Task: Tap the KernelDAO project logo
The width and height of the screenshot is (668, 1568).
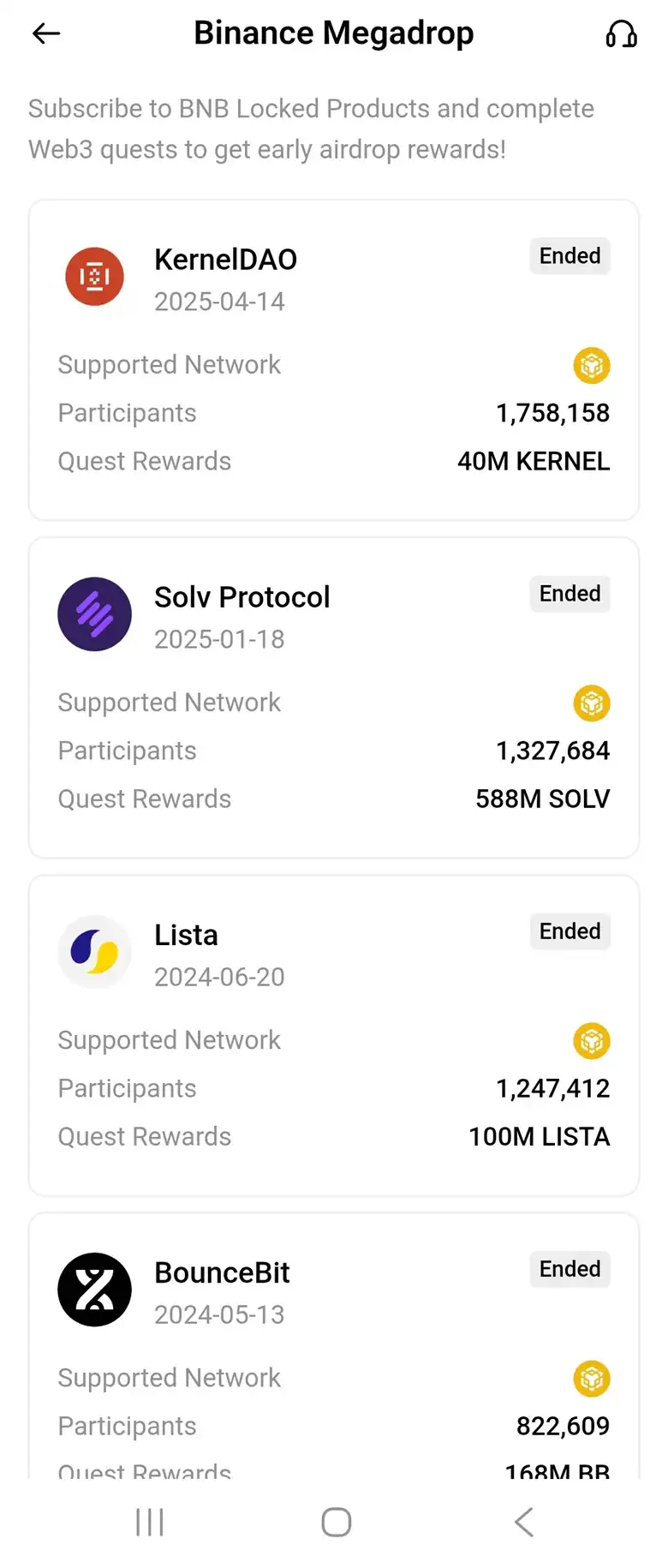Action: [x=94, y=276]
